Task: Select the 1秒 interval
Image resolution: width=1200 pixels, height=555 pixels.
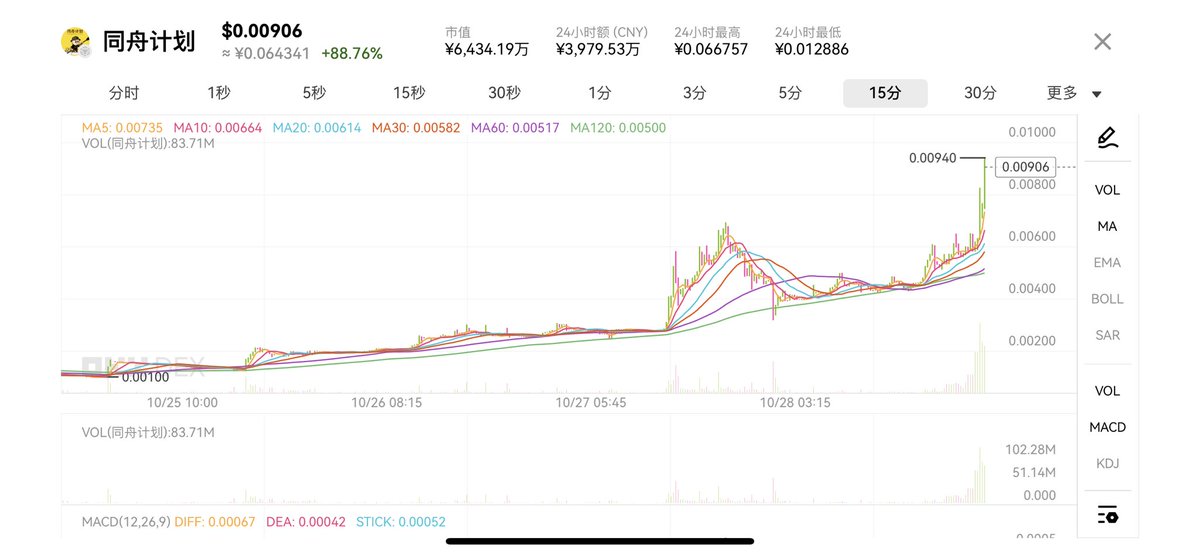Action: tap(219, 93)
